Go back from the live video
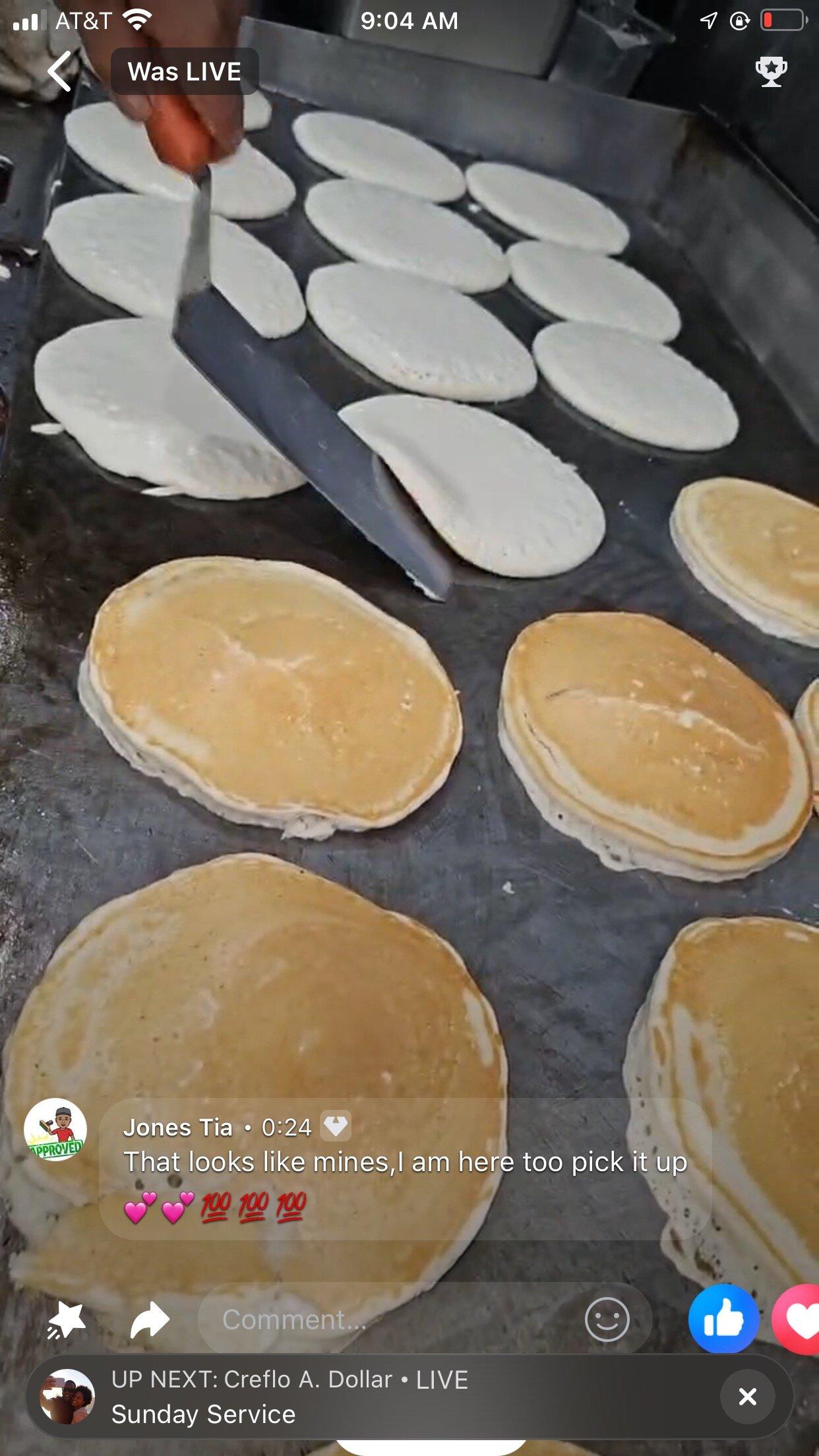This screenshot has height=1456, width=819. 60,72
